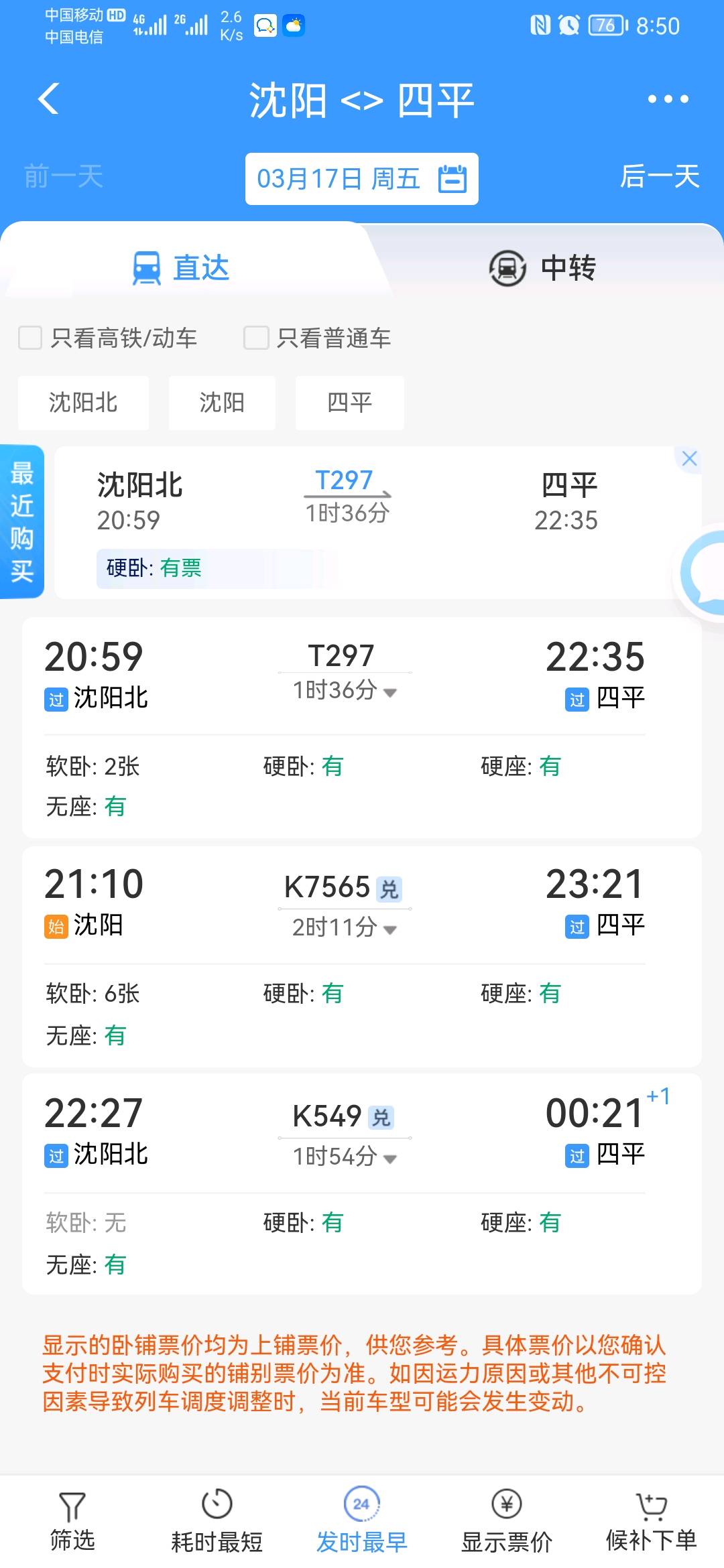
Task: Check 只看普通车 filter
Action: click(256, 338)
